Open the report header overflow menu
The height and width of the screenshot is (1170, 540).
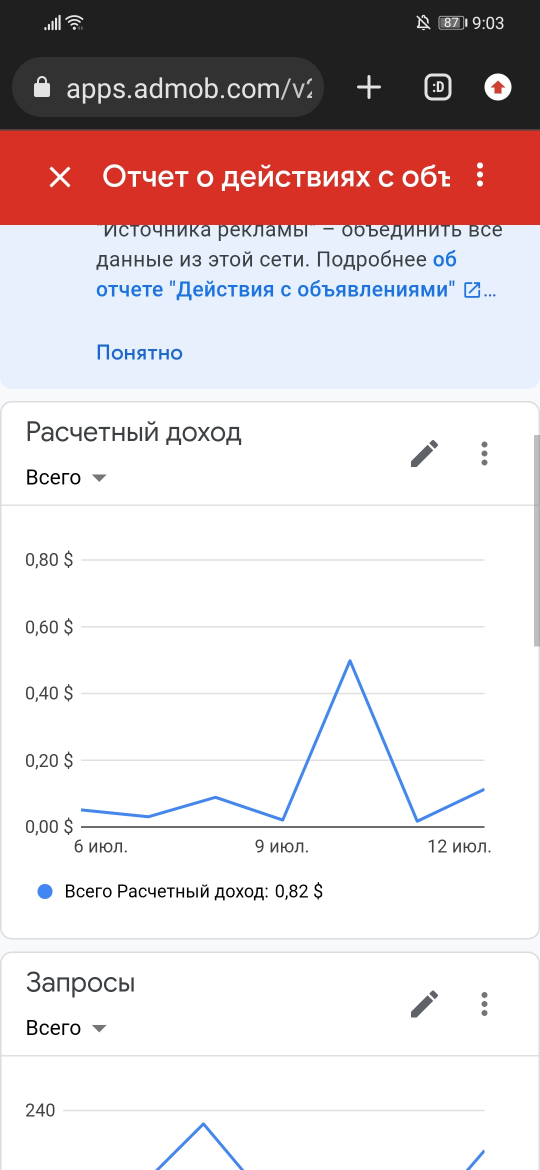[480, 175]
